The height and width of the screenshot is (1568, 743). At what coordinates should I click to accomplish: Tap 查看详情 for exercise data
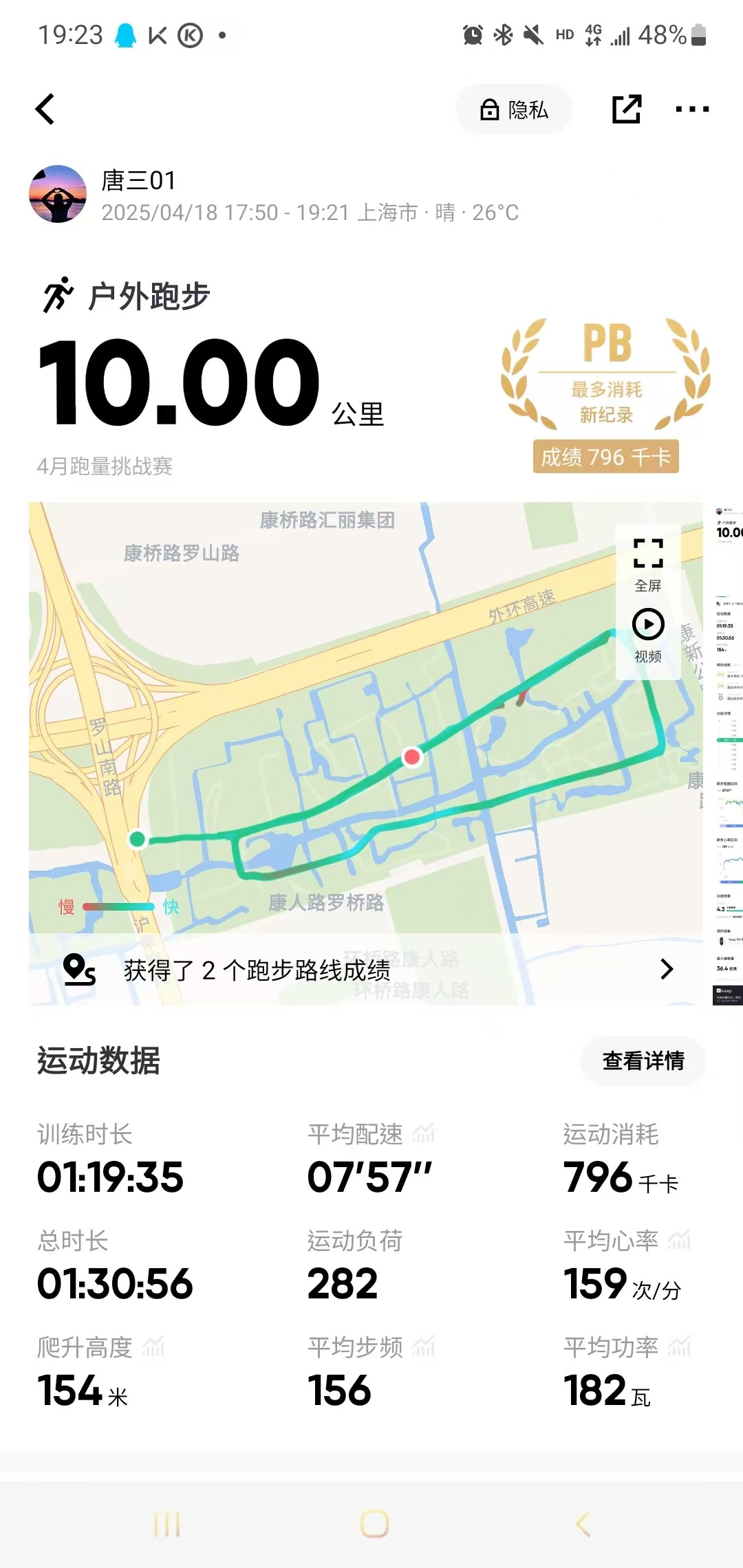coord(643,1060)
